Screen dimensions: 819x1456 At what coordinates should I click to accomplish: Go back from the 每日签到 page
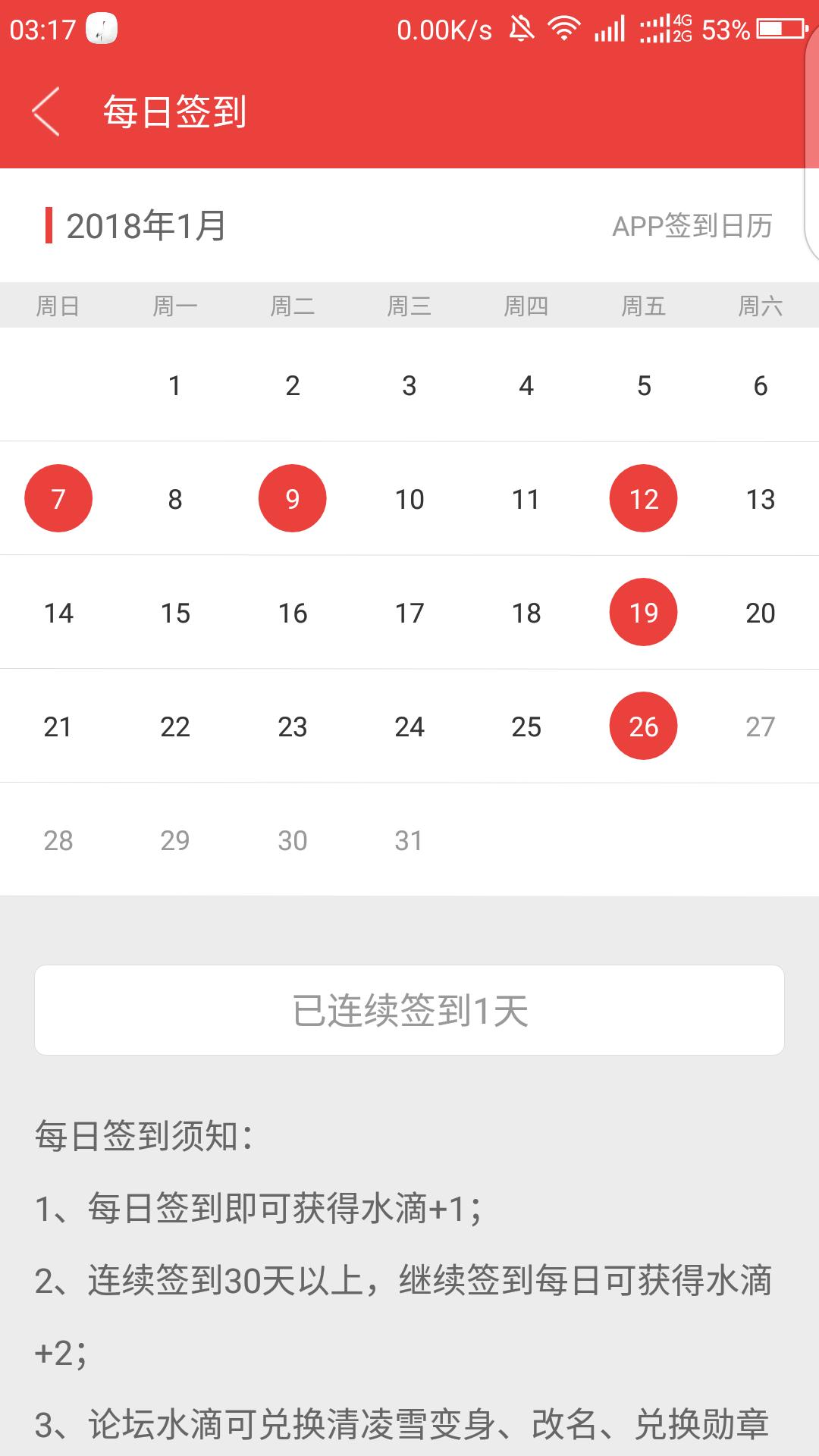pyautogui.click(x=45, y=111)
